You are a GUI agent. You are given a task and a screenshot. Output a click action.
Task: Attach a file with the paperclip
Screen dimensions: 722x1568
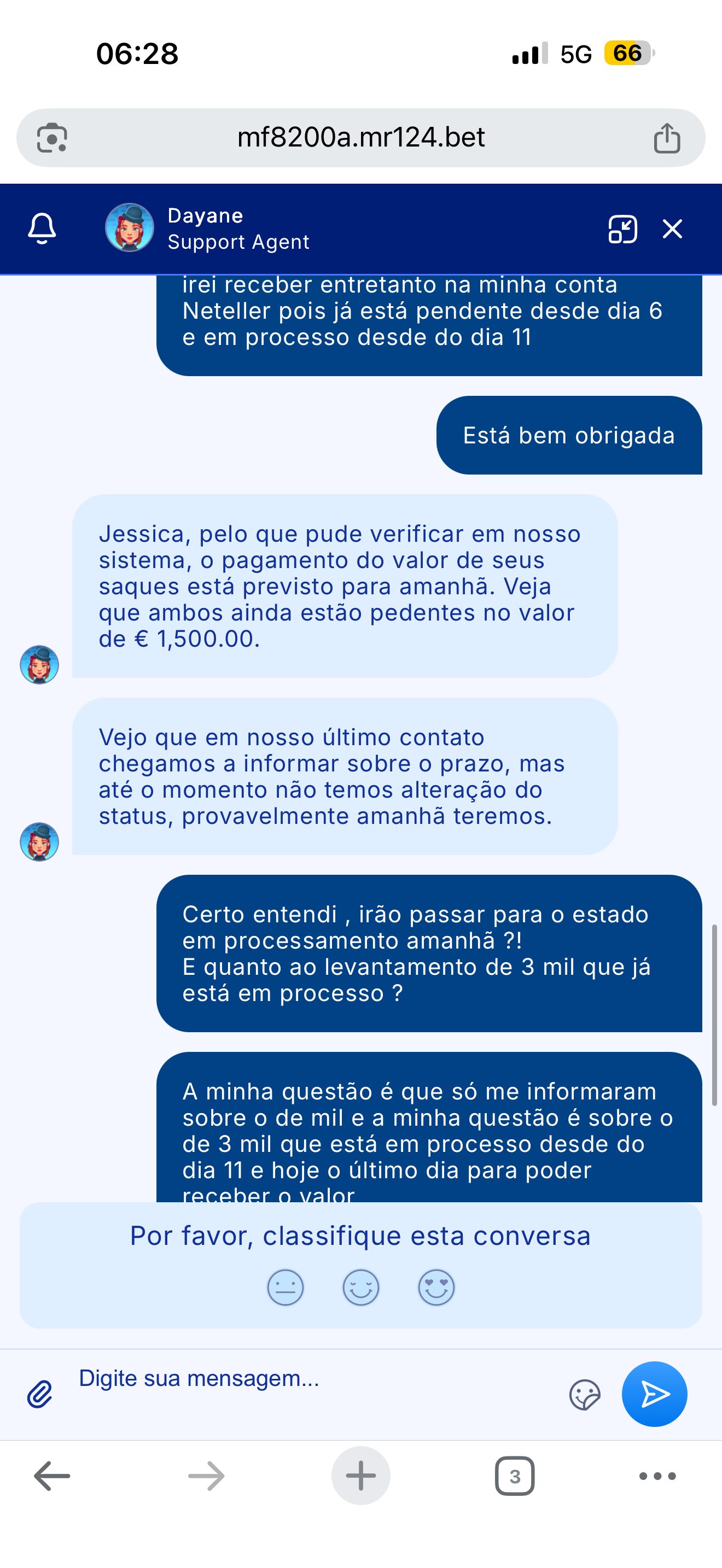click(x=39, y=1395)
